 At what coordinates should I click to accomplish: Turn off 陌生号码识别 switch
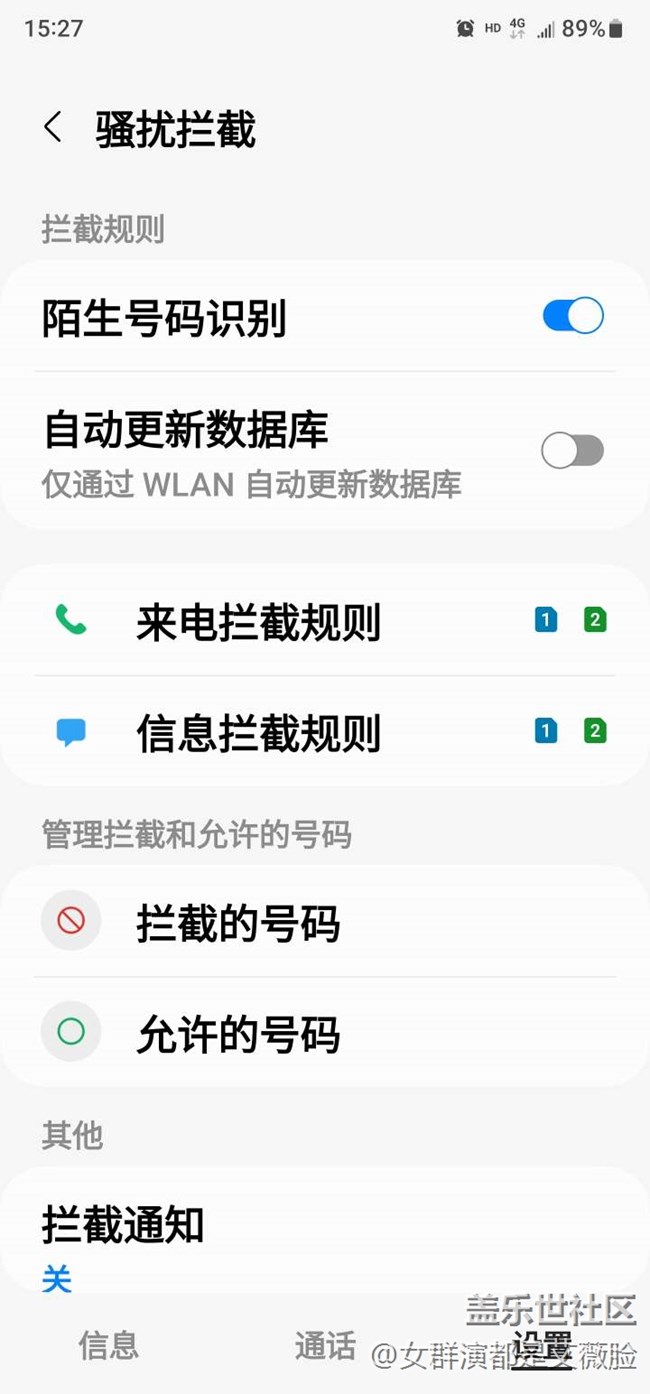(573, 316)
